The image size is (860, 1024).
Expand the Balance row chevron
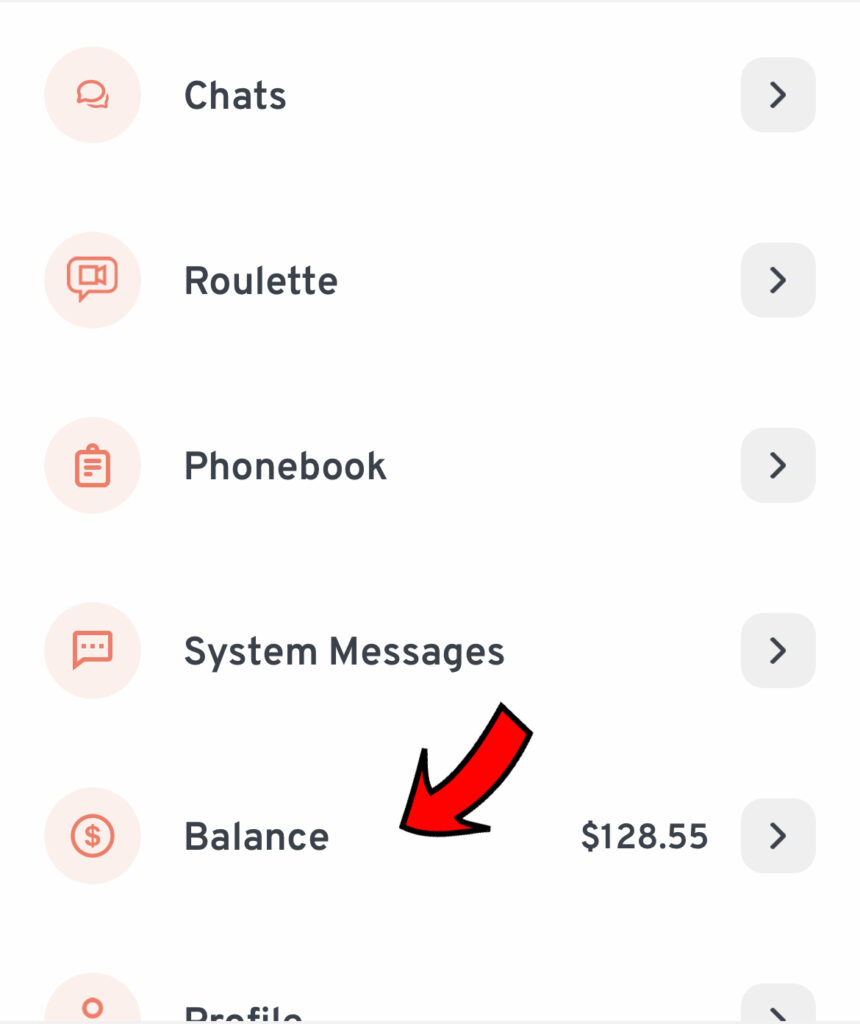pyautogui.click(x=778, y=836)
